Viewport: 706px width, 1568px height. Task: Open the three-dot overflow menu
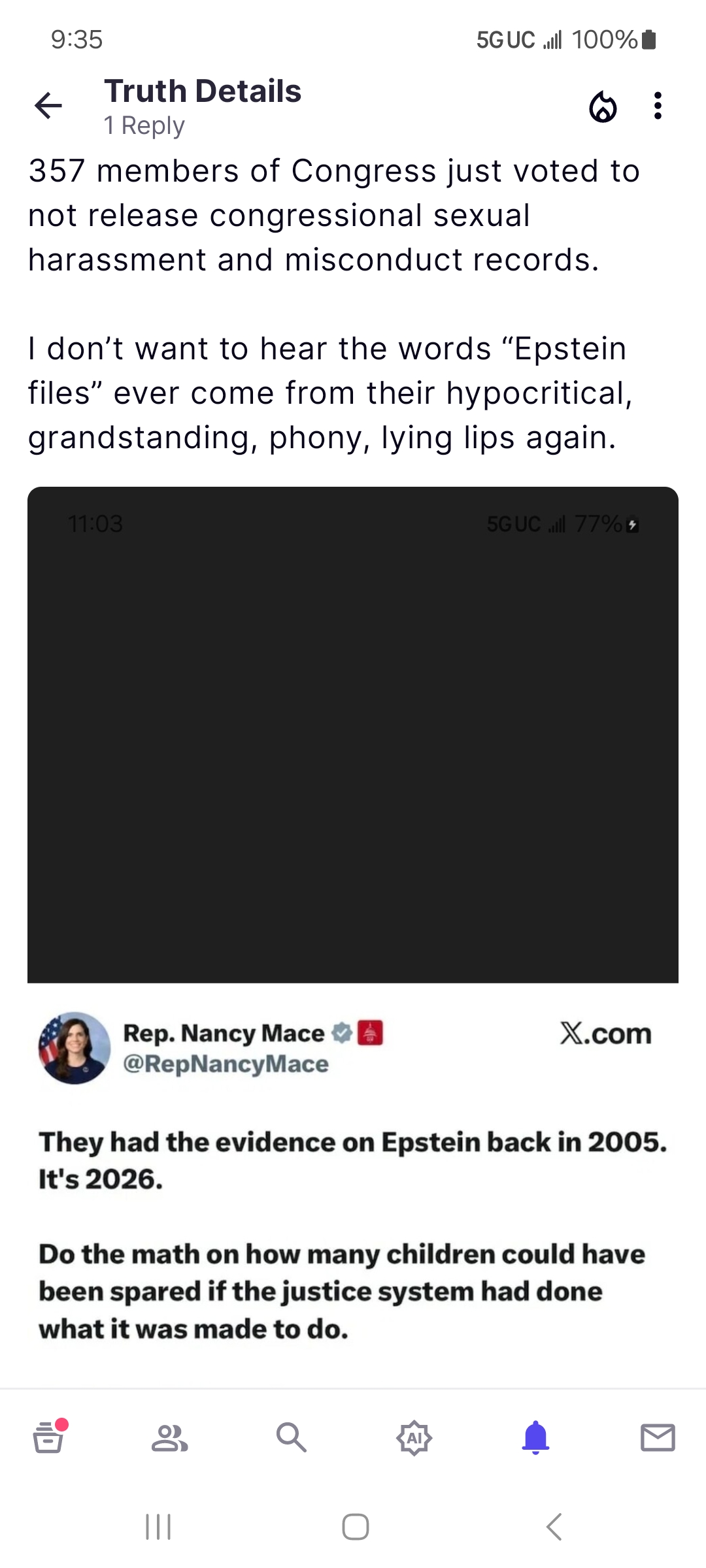tap(658, 106)
